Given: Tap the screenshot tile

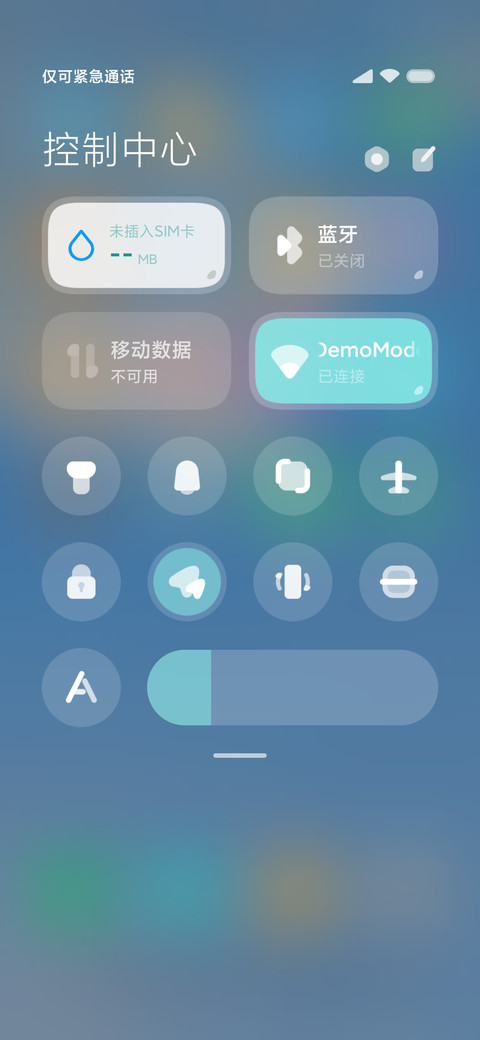Looking at the screenshot, I should point(293,476).
